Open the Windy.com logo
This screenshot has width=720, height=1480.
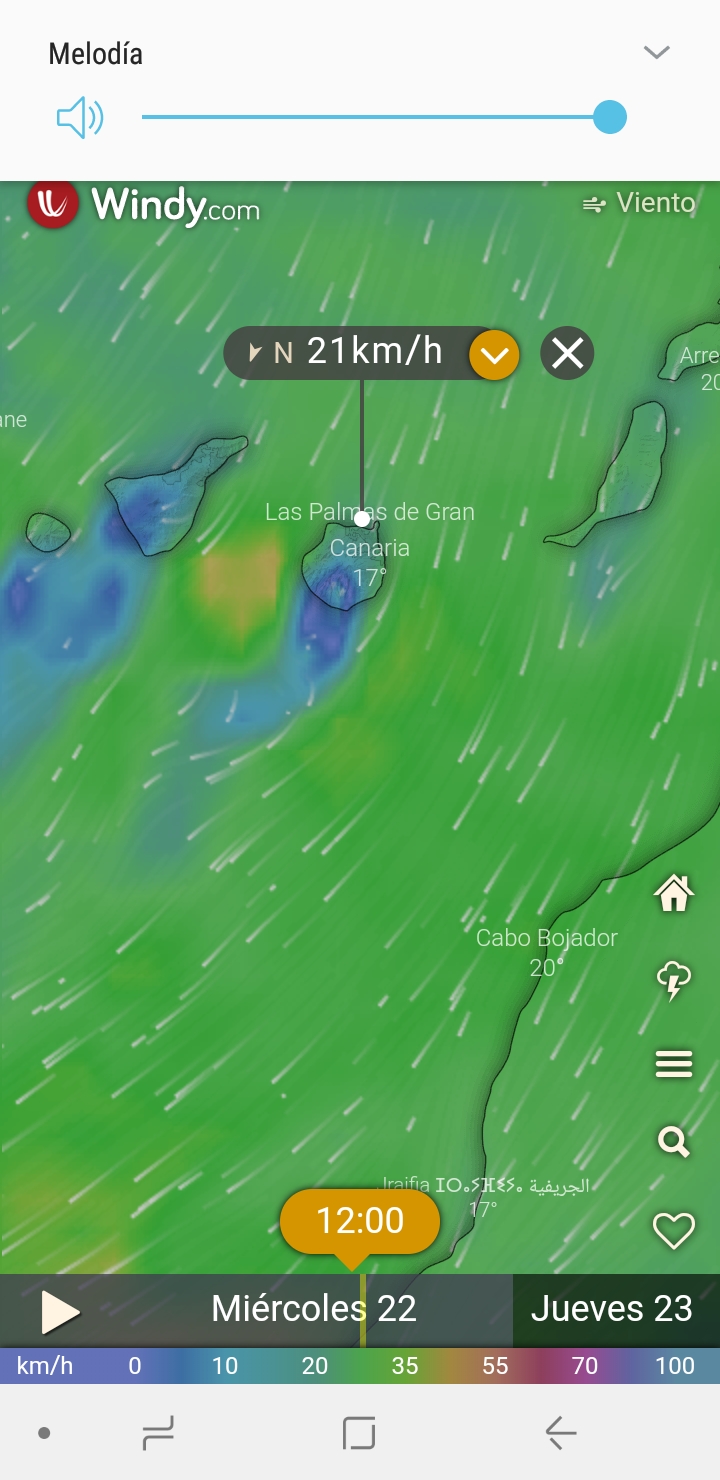point(144,205)
